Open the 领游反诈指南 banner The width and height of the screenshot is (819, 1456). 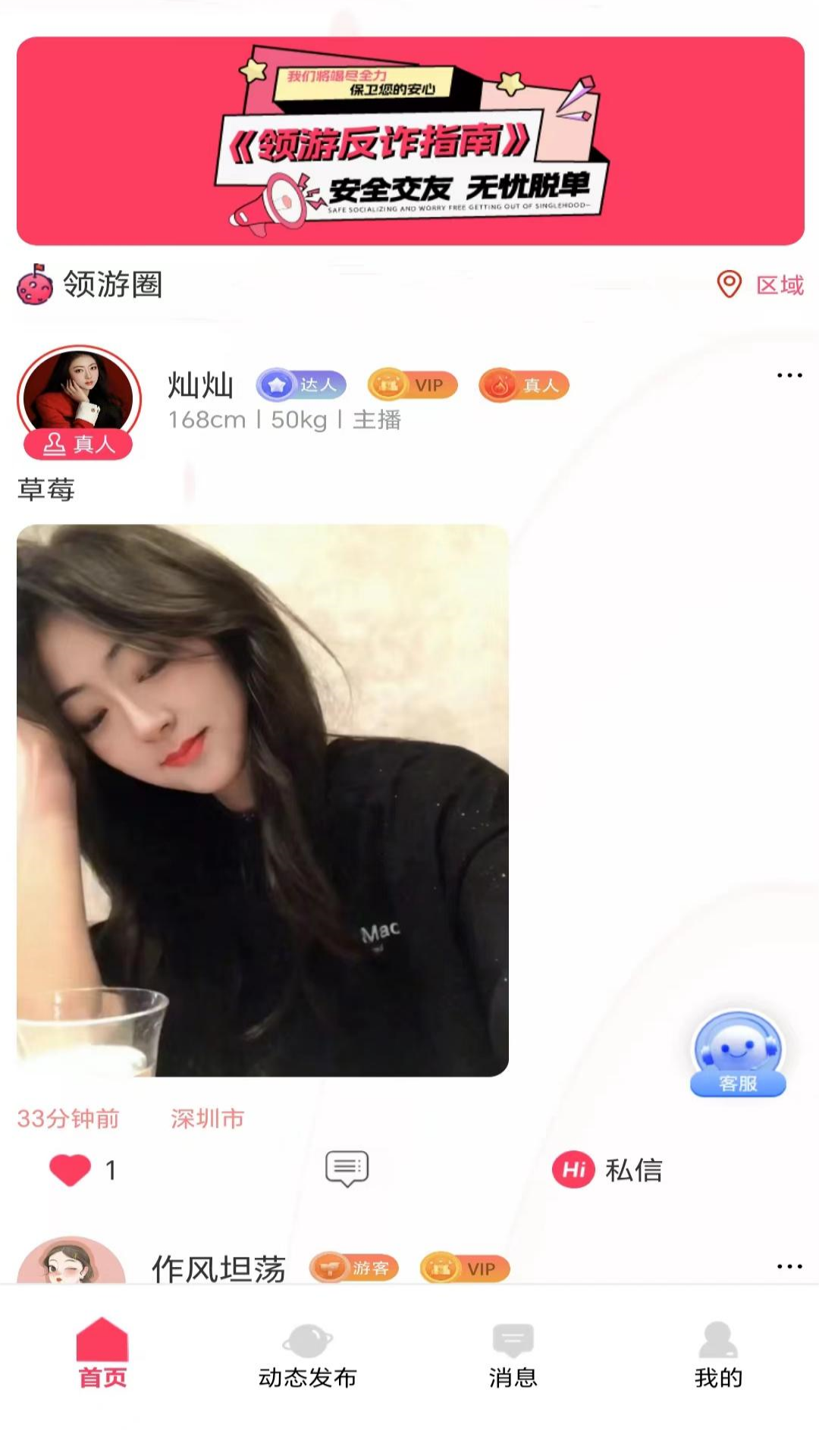coord(410,141)
